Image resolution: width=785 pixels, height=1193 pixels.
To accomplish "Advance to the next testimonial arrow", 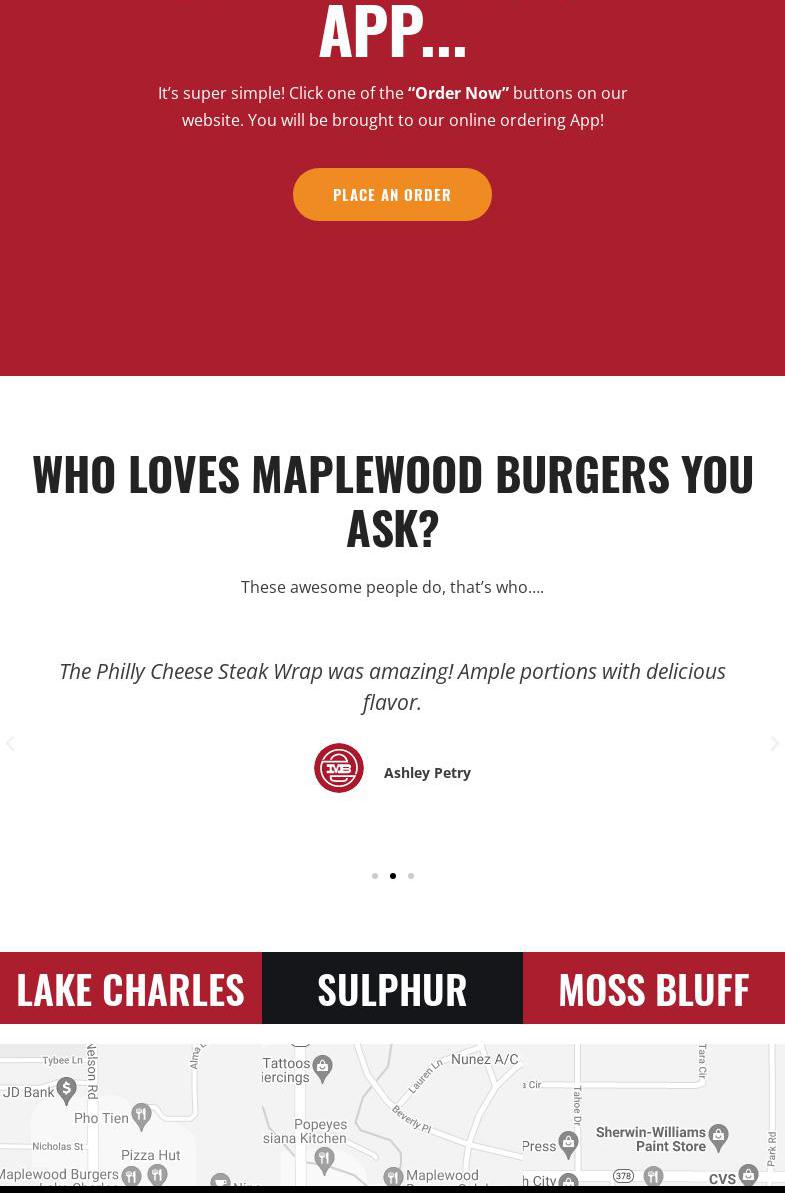I will (x=774, y=743).
